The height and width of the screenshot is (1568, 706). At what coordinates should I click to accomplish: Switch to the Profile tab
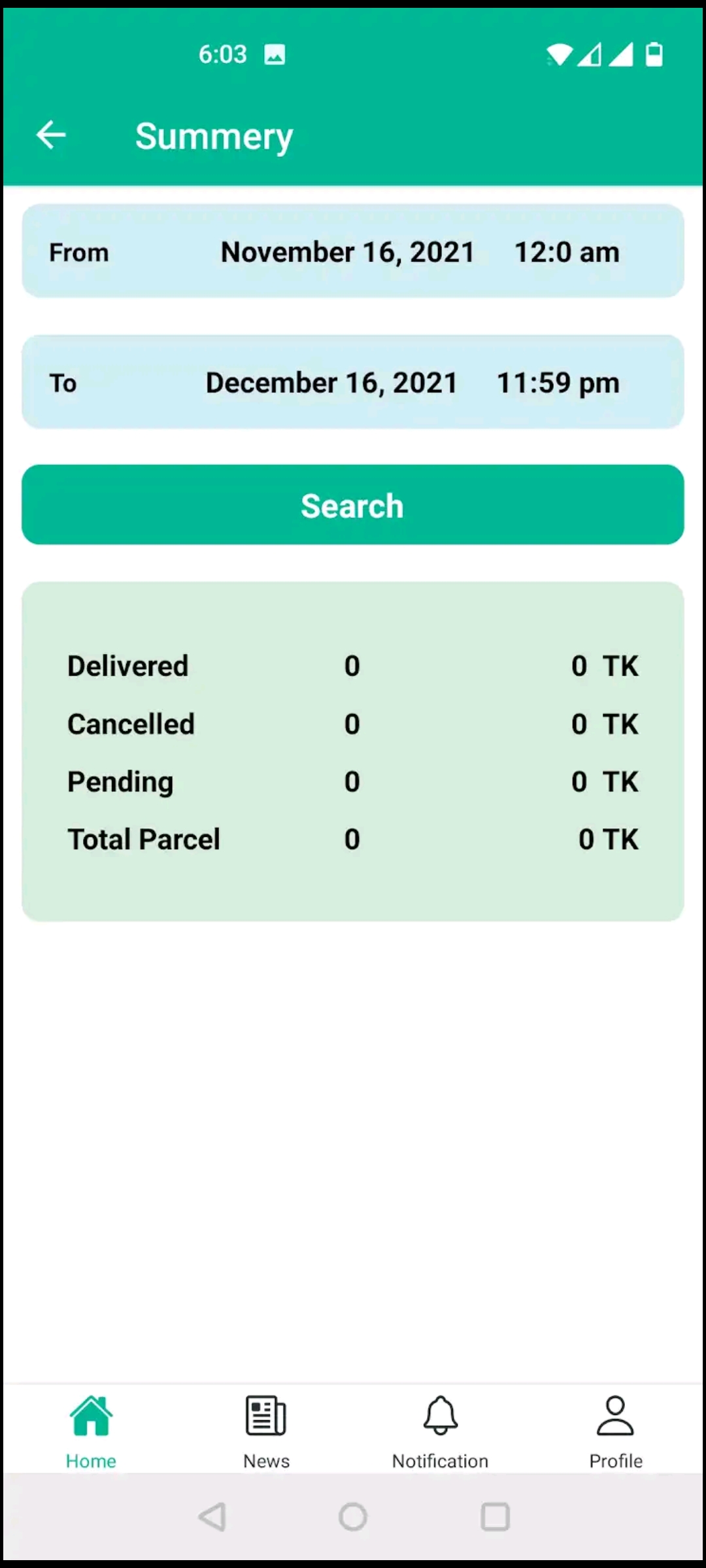coord(615,1432)
